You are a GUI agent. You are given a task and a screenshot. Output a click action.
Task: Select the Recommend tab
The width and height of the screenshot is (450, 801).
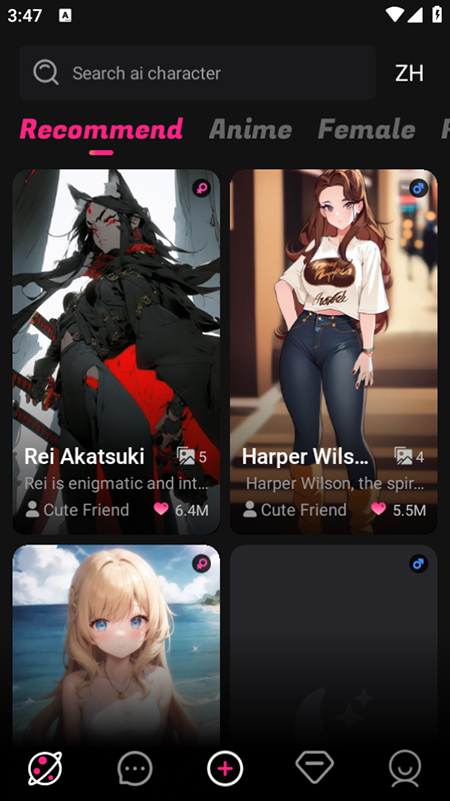pos(101,129)
